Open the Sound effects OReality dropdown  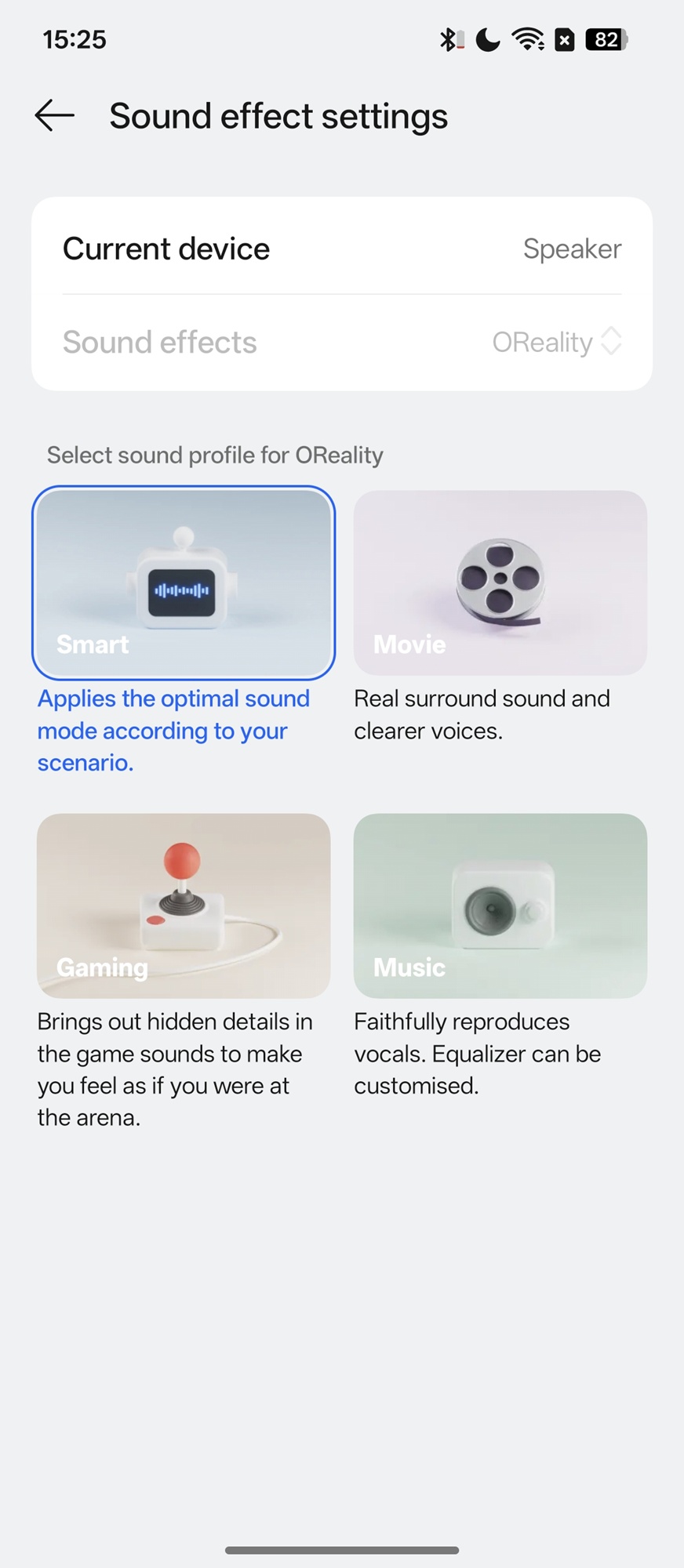[556, 342]
